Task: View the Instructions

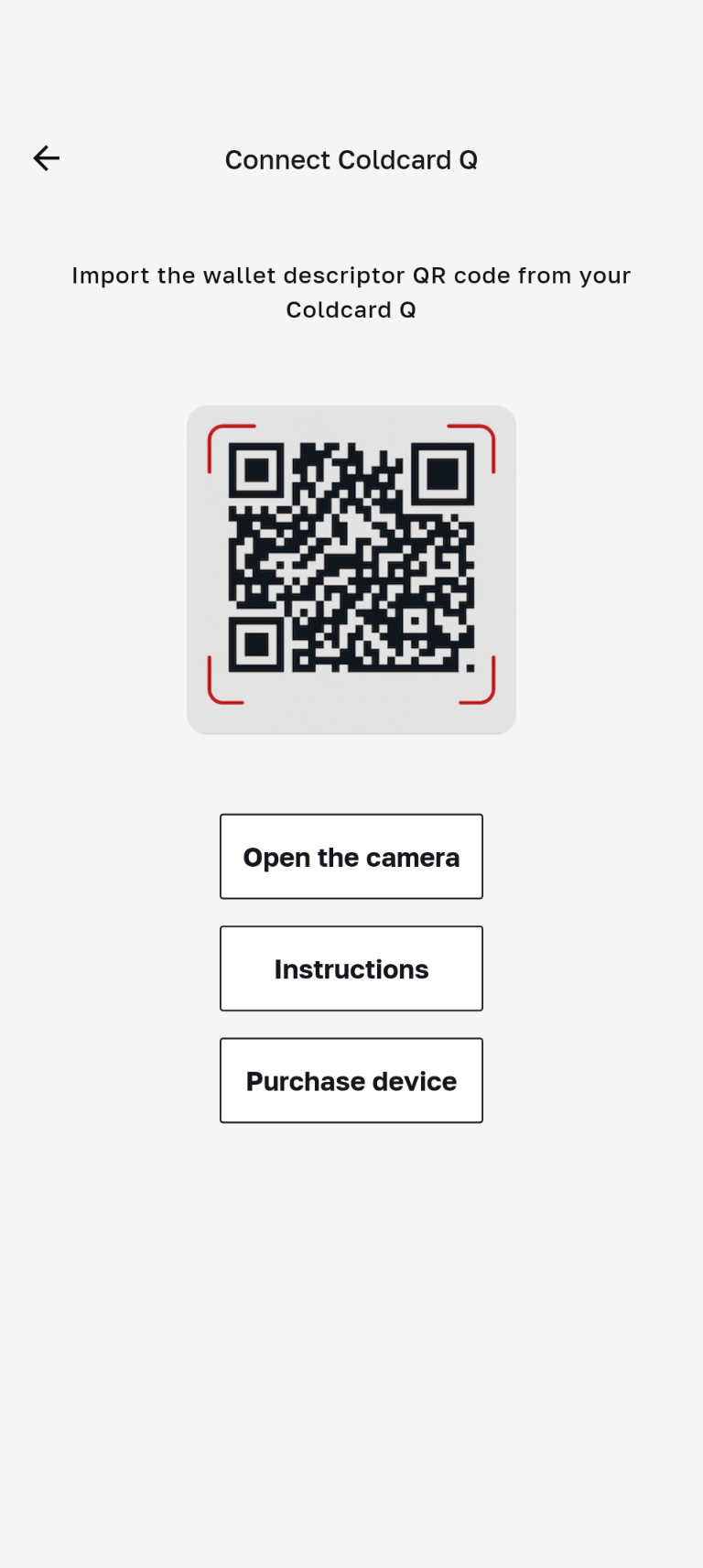Action: pos(351,968)
